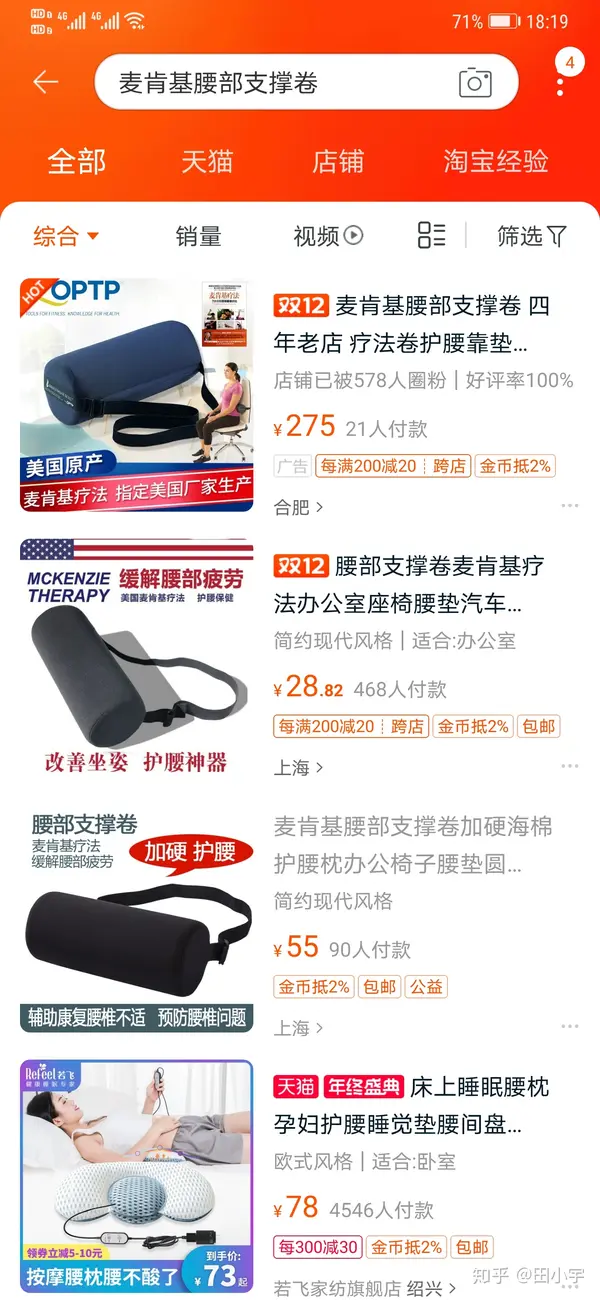Screen dimensions: 600x1300
Task: Open the ¥275 OPTP 麦肯基腰部支撑卷 product
Action: coord(137,395)
